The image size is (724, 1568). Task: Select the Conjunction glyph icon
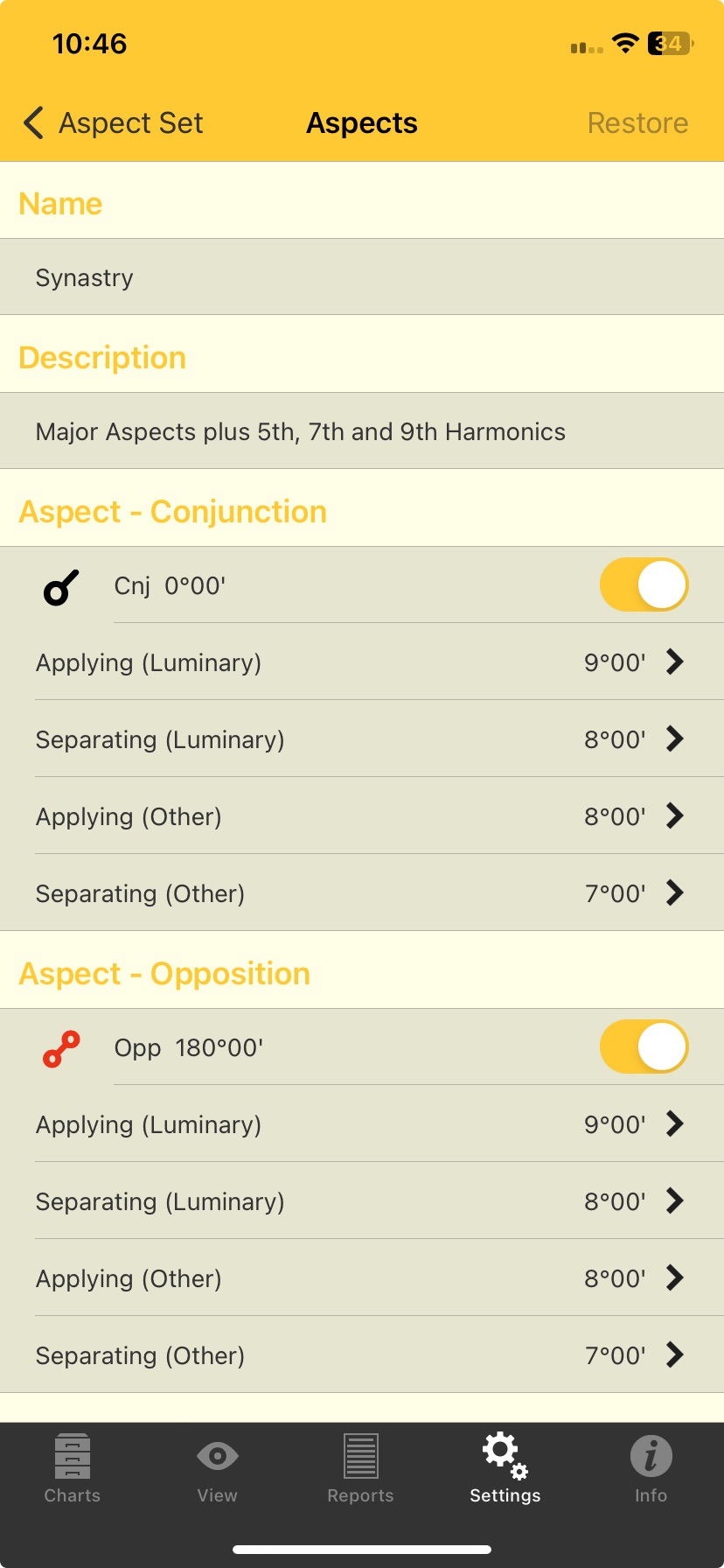(x=59, y=586)
